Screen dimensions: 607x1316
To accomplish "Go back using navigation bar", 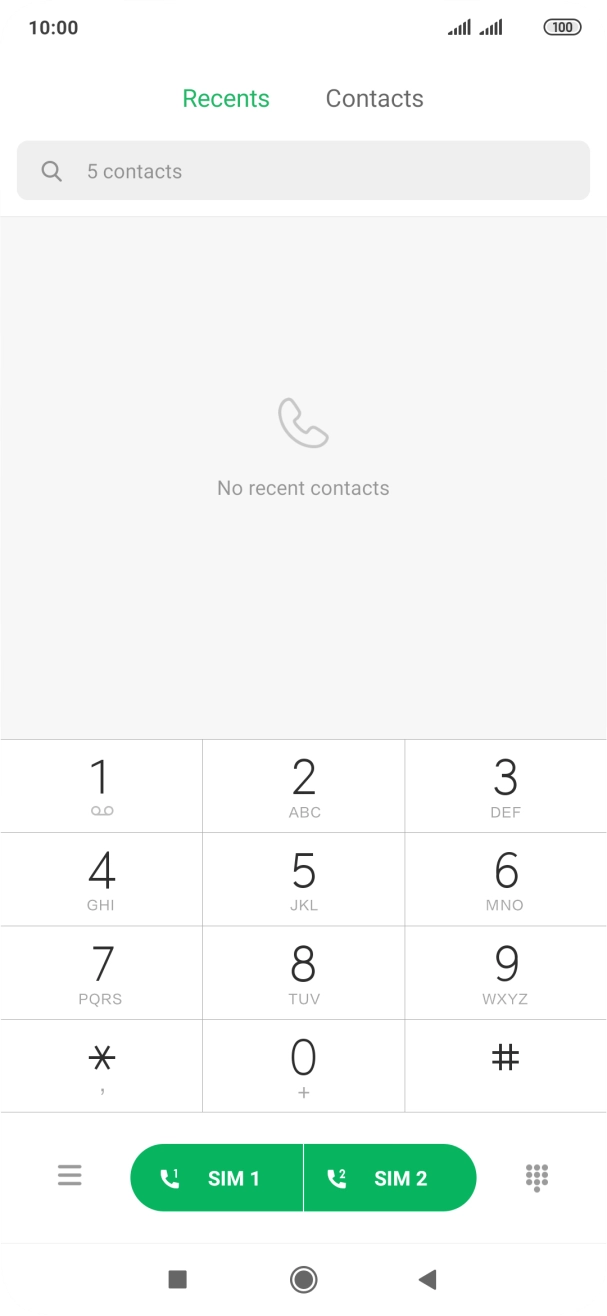I will pos(428,1279).
